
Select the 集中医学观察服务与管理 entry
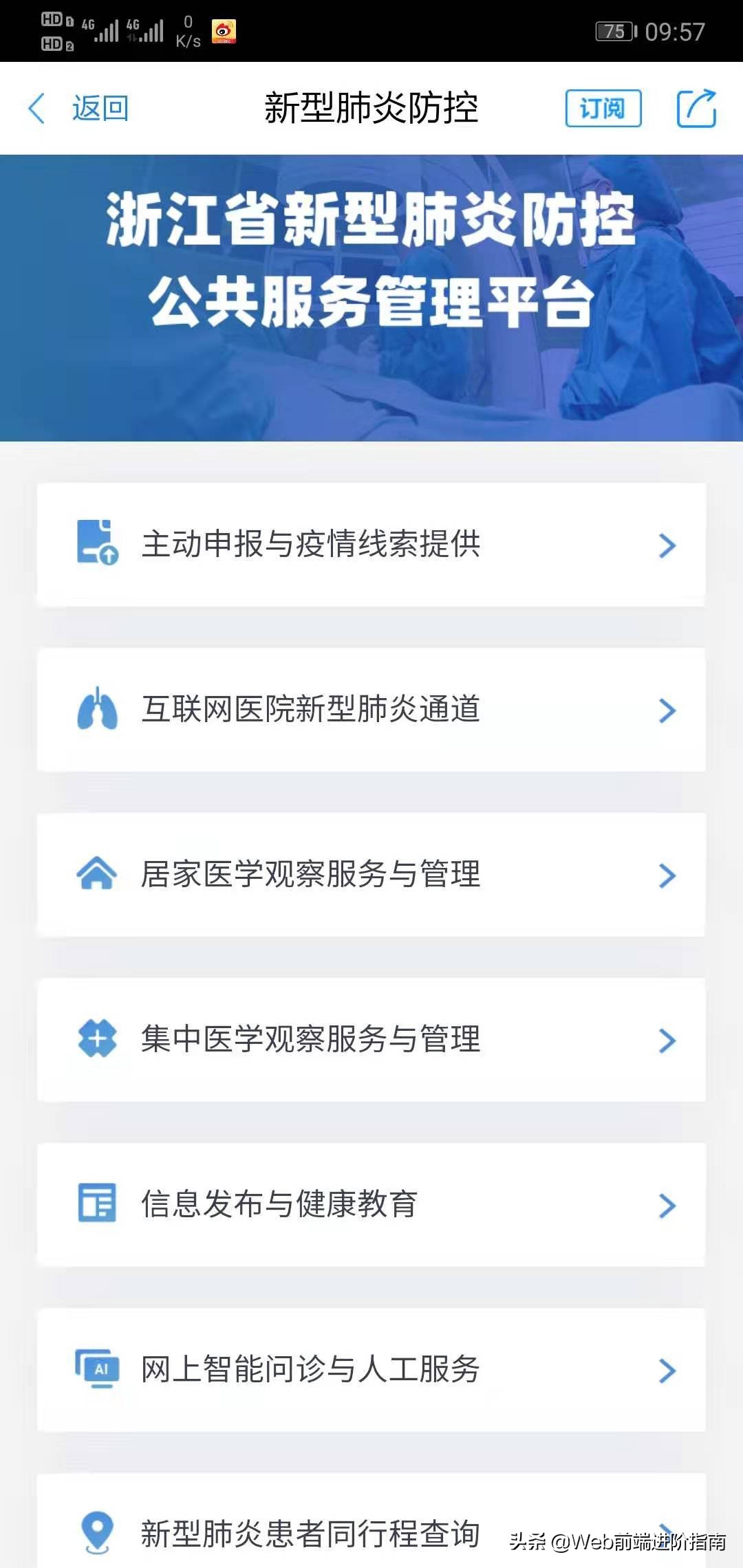[x=371, y=1041]
